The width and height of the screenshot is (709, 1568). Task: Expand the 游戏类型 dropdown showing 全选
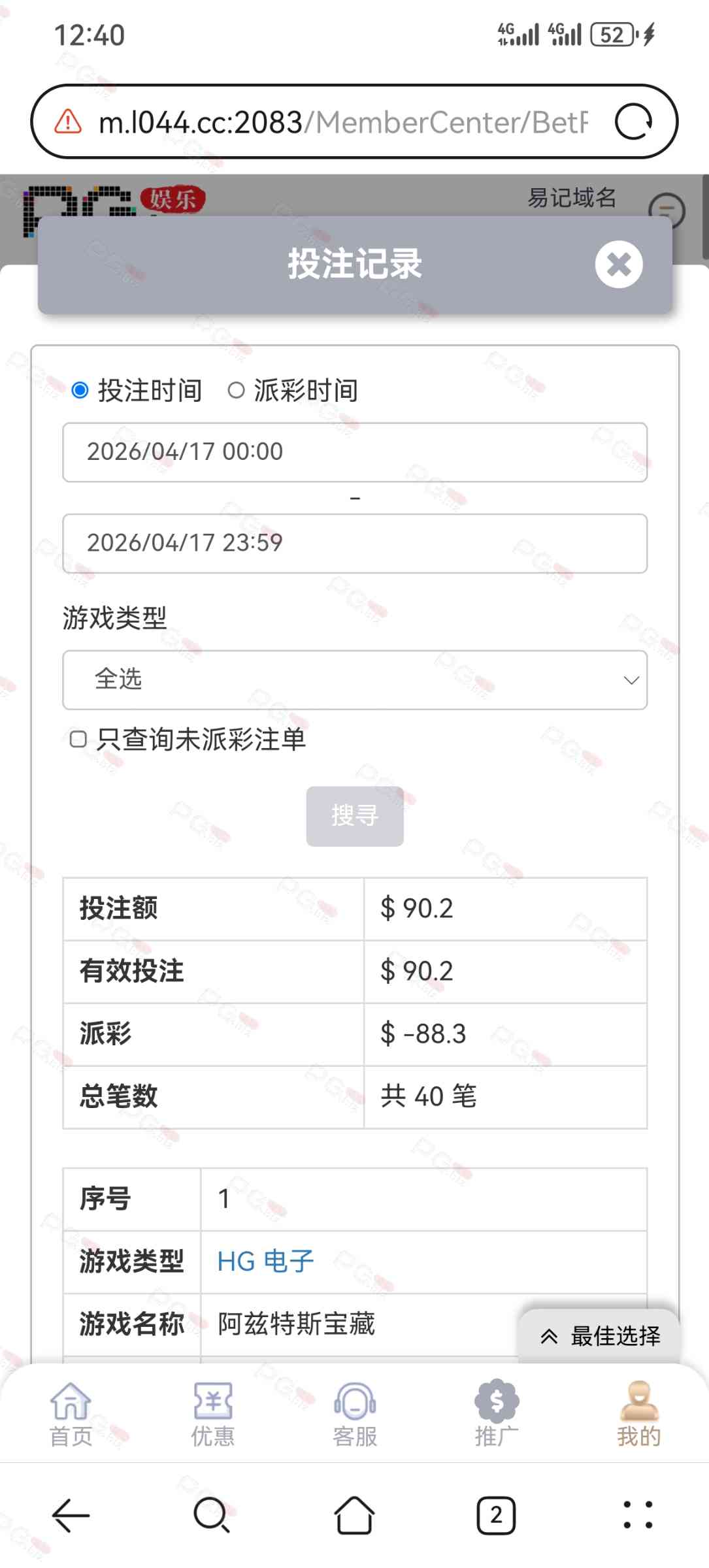[x=354, y=679]
